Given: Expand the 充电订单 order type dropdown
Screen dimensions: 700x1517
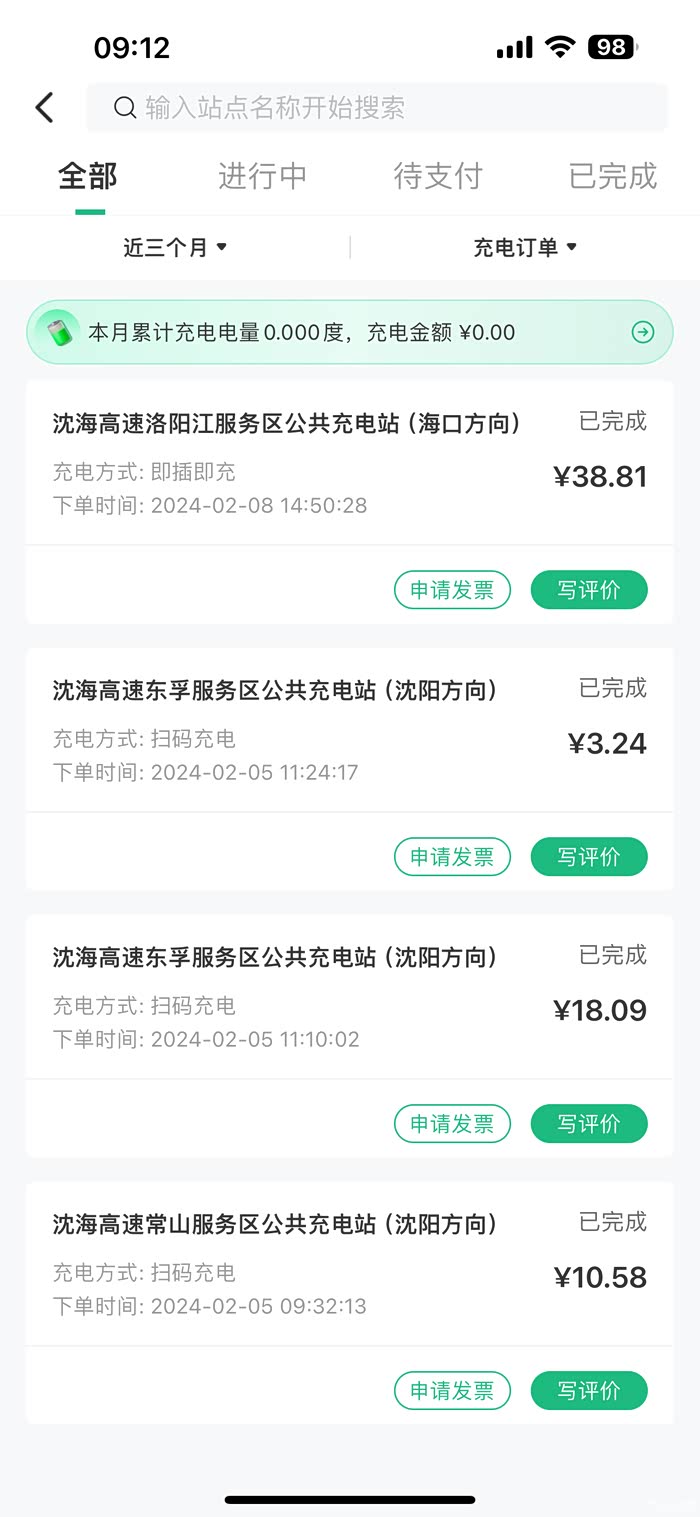Looking at the screenshot, I should [x=525, y=247].
